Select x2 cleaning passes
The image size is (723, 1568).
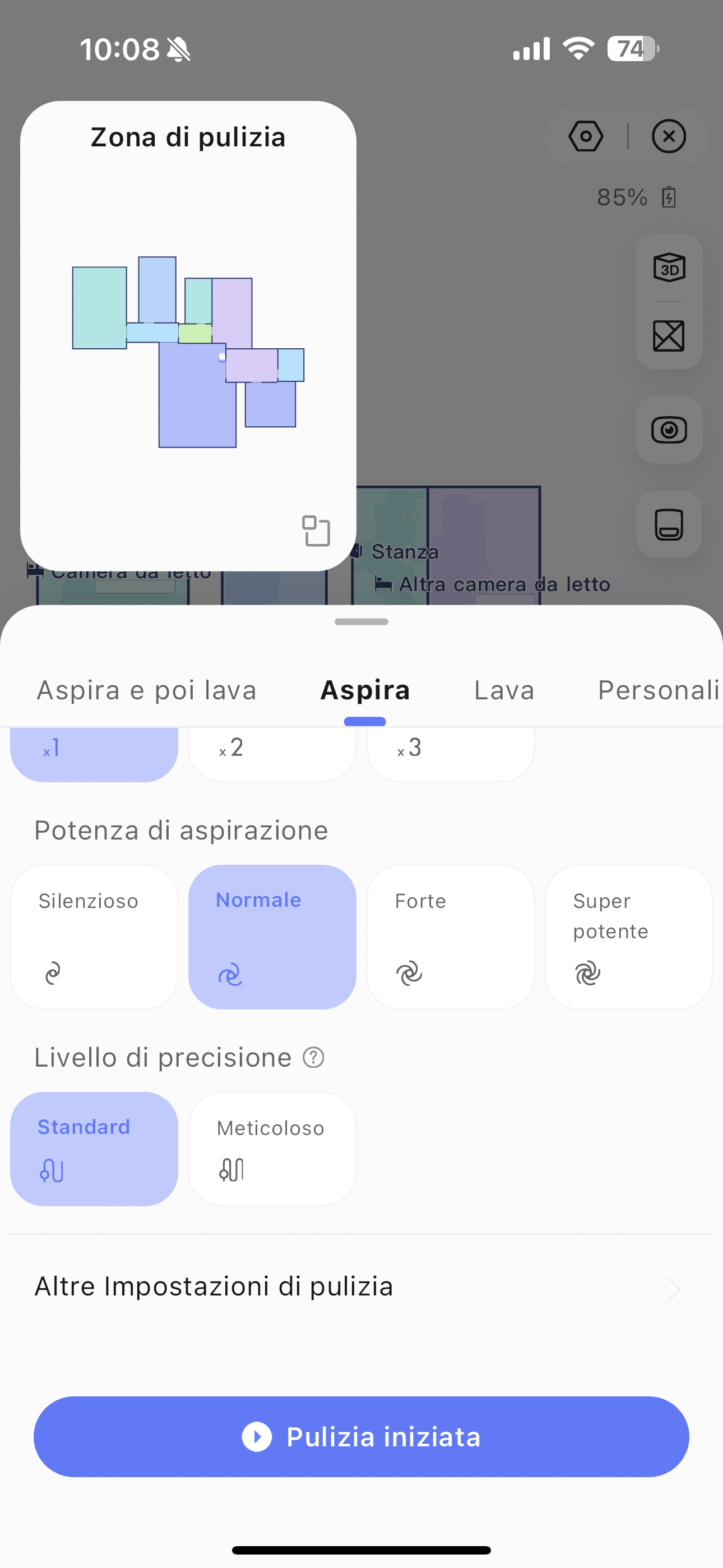(x=272, y=753)
